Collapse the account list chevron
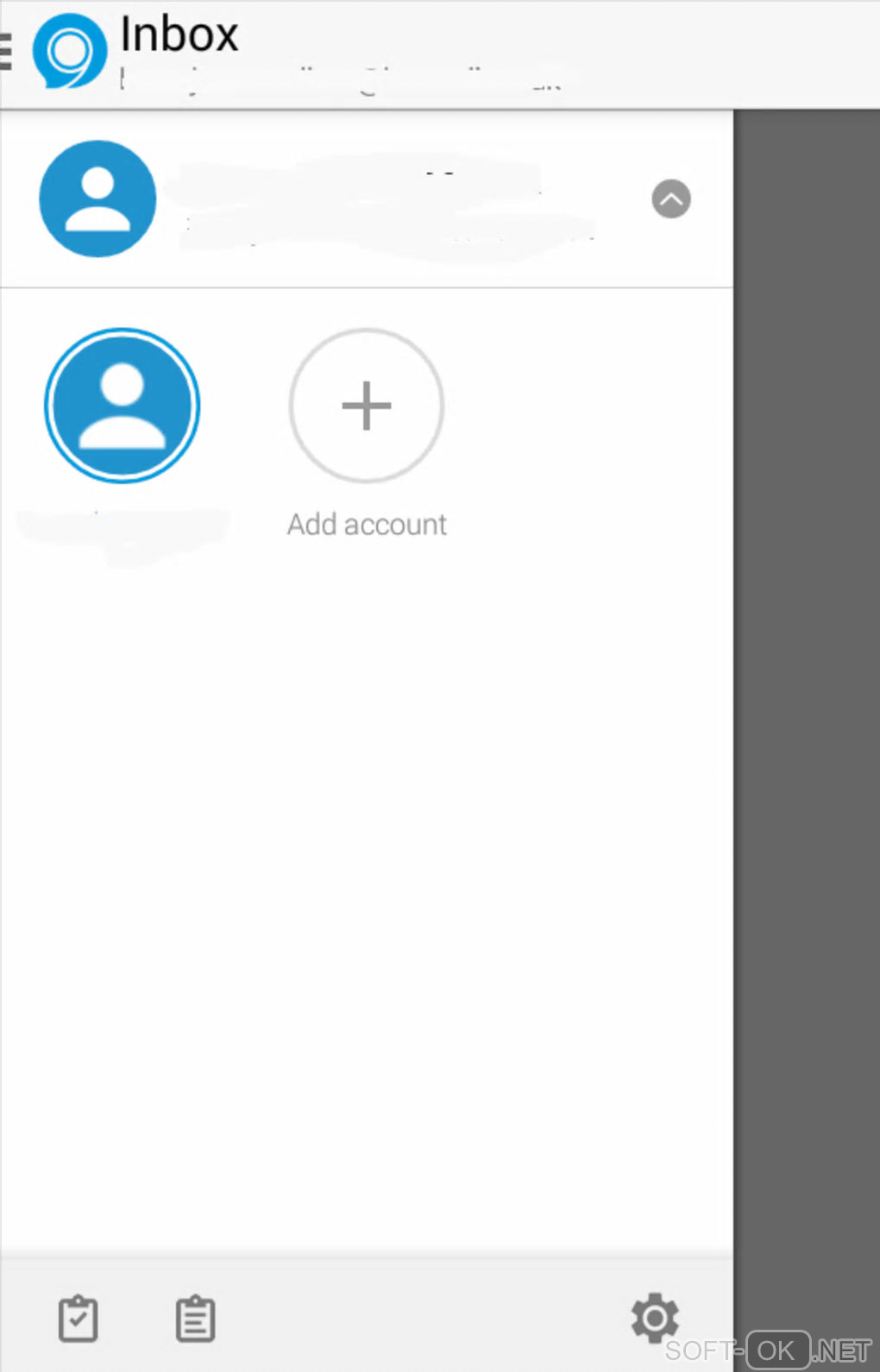Image resolution: width=880 pixels, height=1372 pixels. coord(670,199)
